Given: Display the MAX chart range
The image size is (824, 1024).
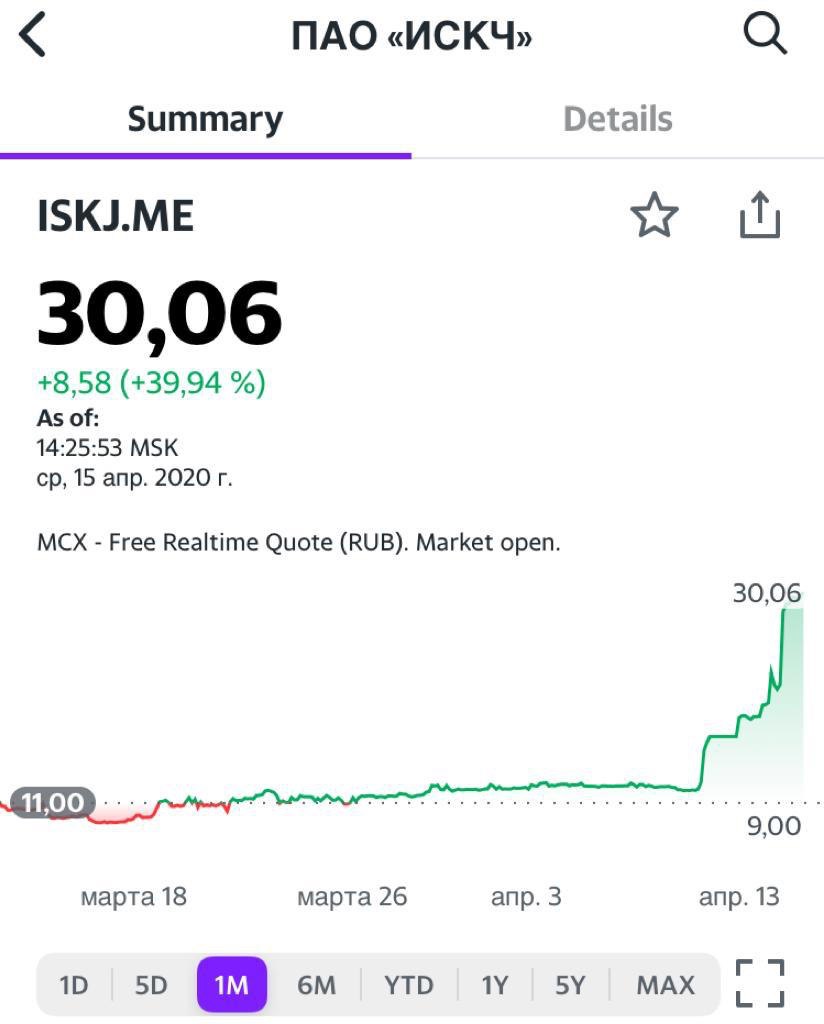Looking at the screenshot, I should tap(665, 985).
